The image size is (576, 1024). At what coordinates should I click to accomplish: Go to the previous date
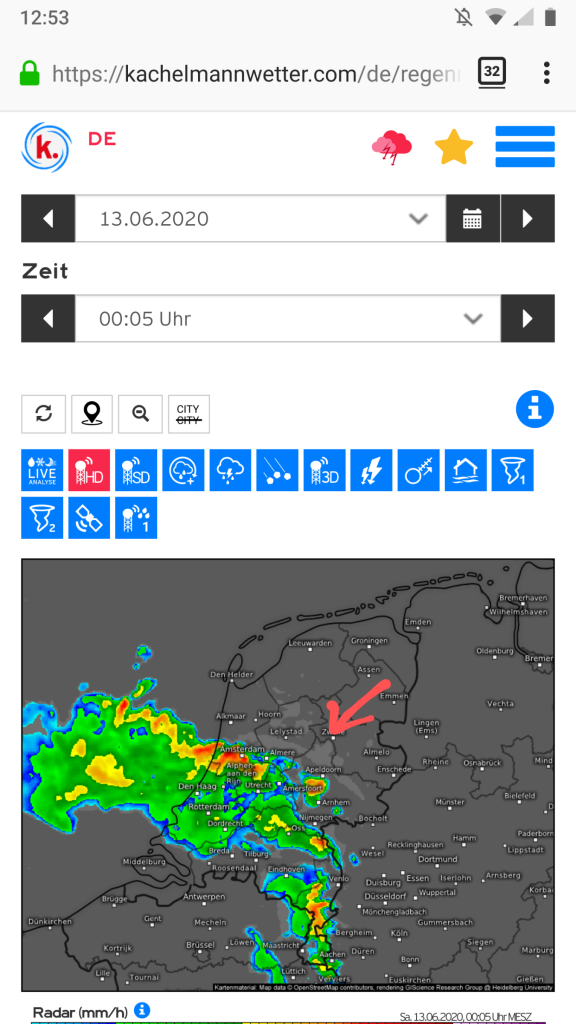click(x=48, y=218)
